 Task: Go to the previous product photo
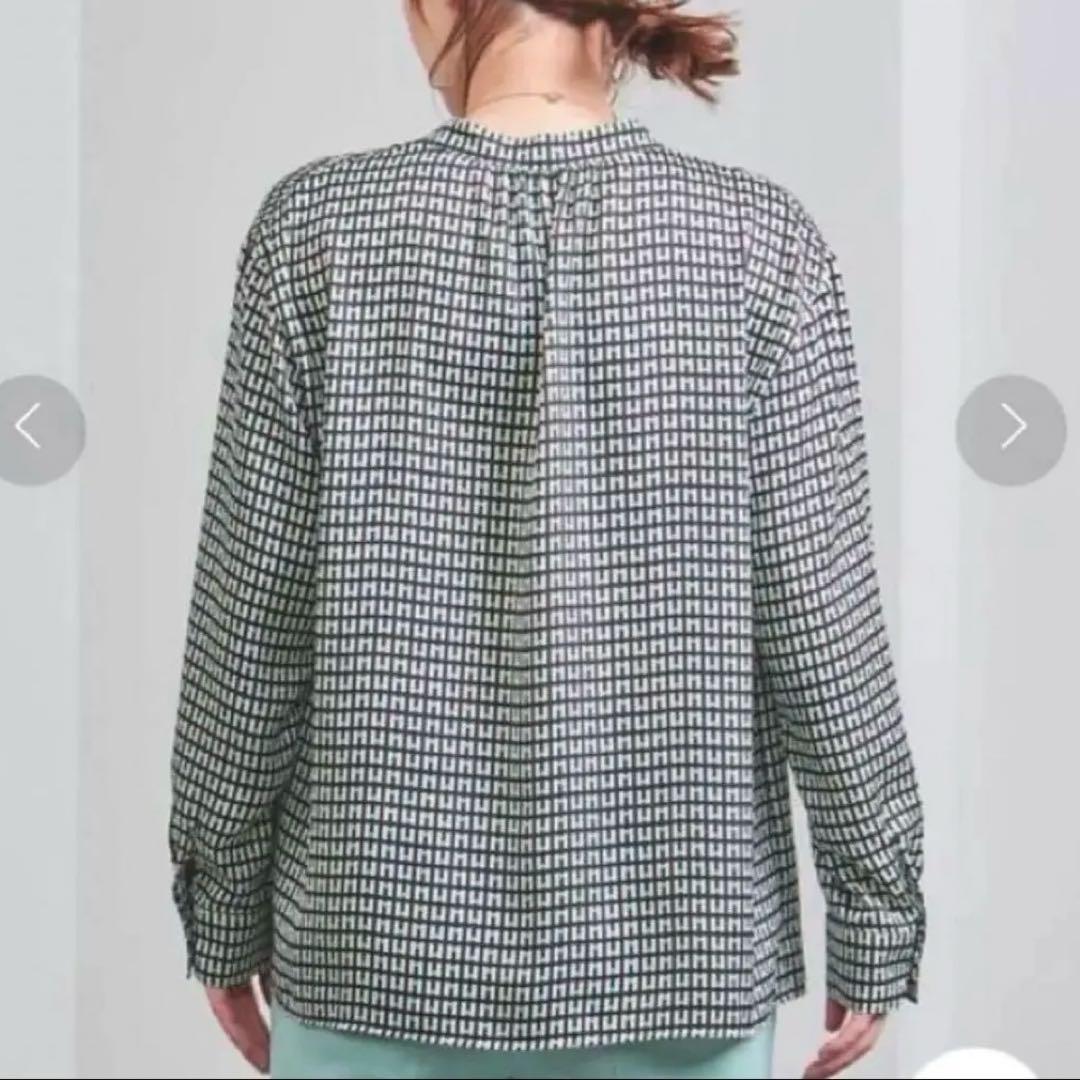(x=36, y=430)
